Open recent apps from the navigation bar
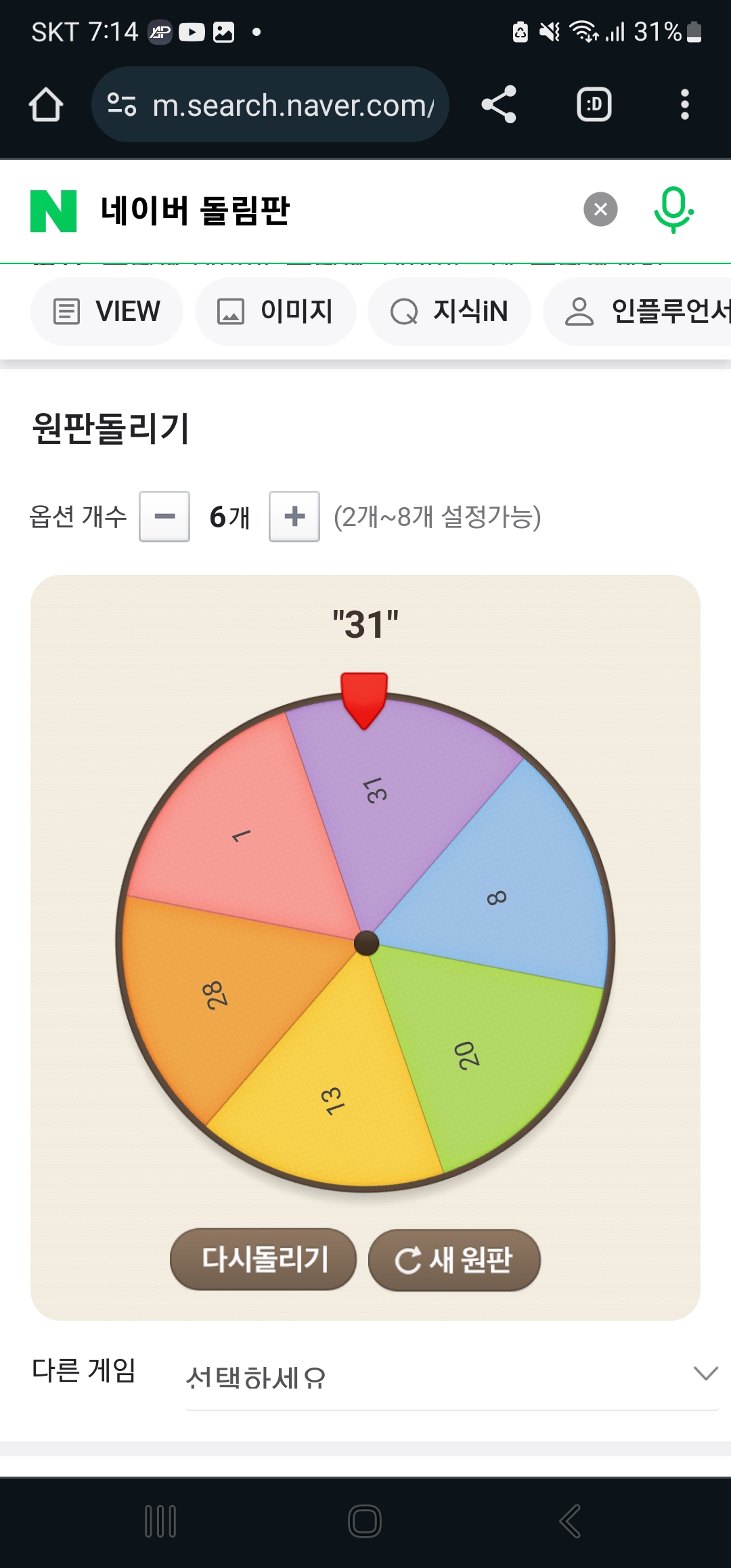Image resolution: width=731 pixels, height=1568 pixels. tap(160, 1521)
